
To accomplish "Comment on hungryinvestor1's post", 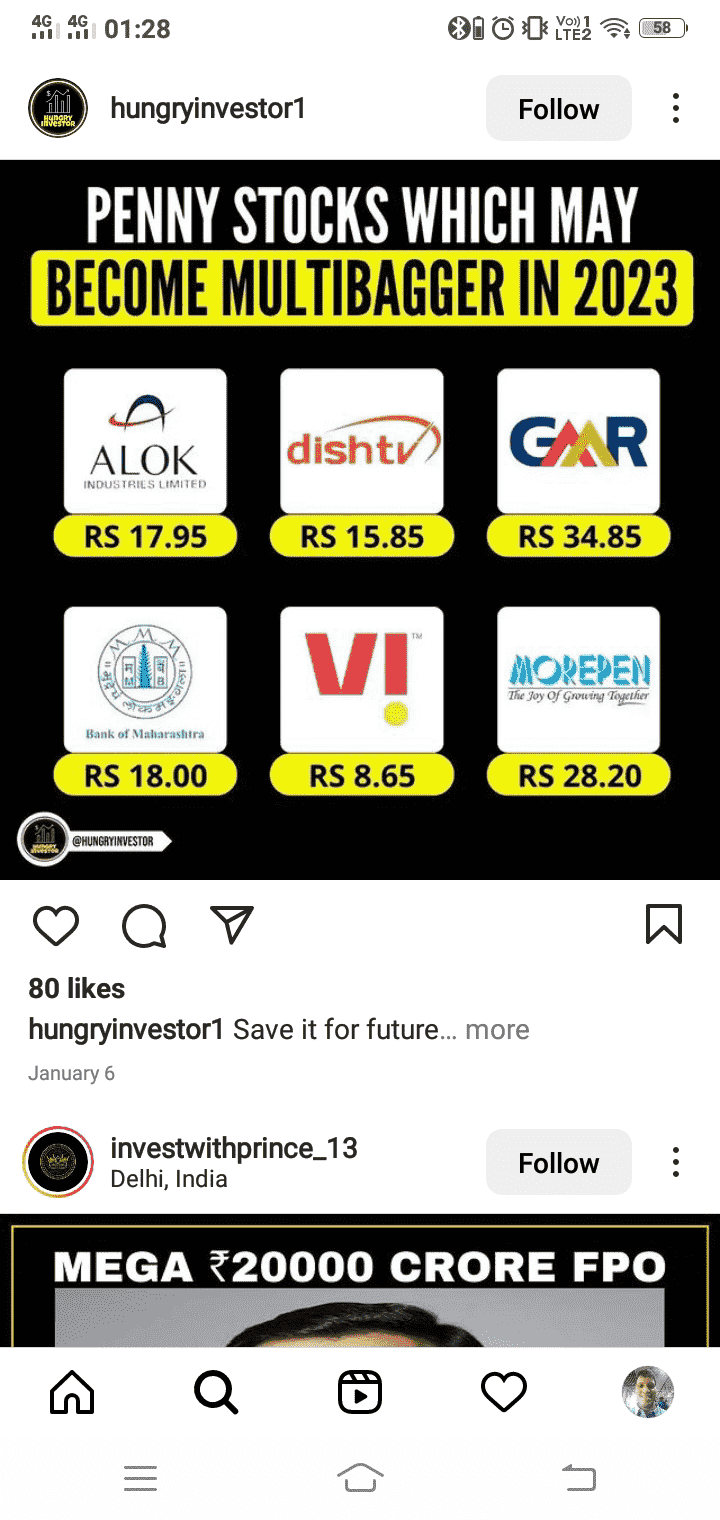I will 144,925.
